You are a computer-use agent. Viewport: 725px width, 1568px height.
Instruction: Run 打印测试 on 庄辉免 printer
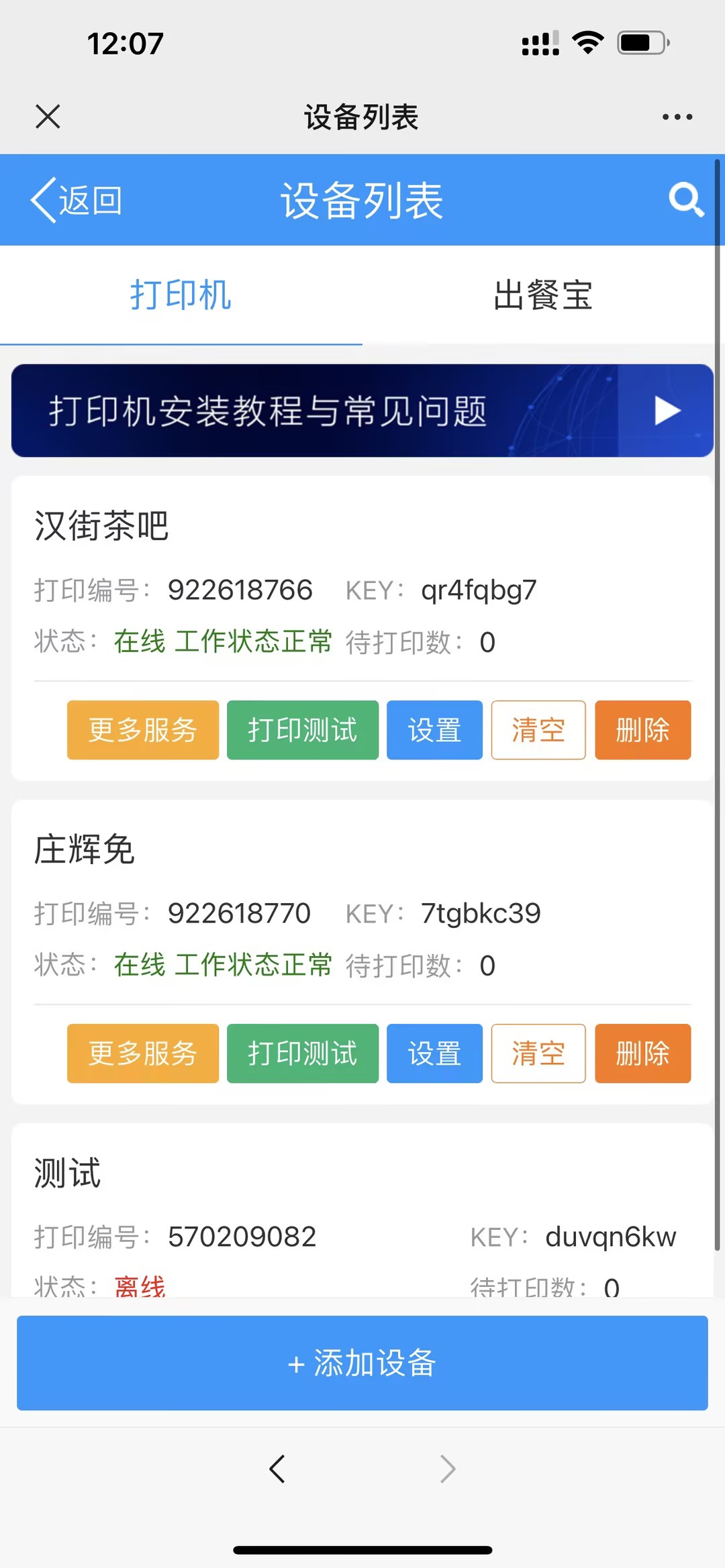[x=302, y=1053]
